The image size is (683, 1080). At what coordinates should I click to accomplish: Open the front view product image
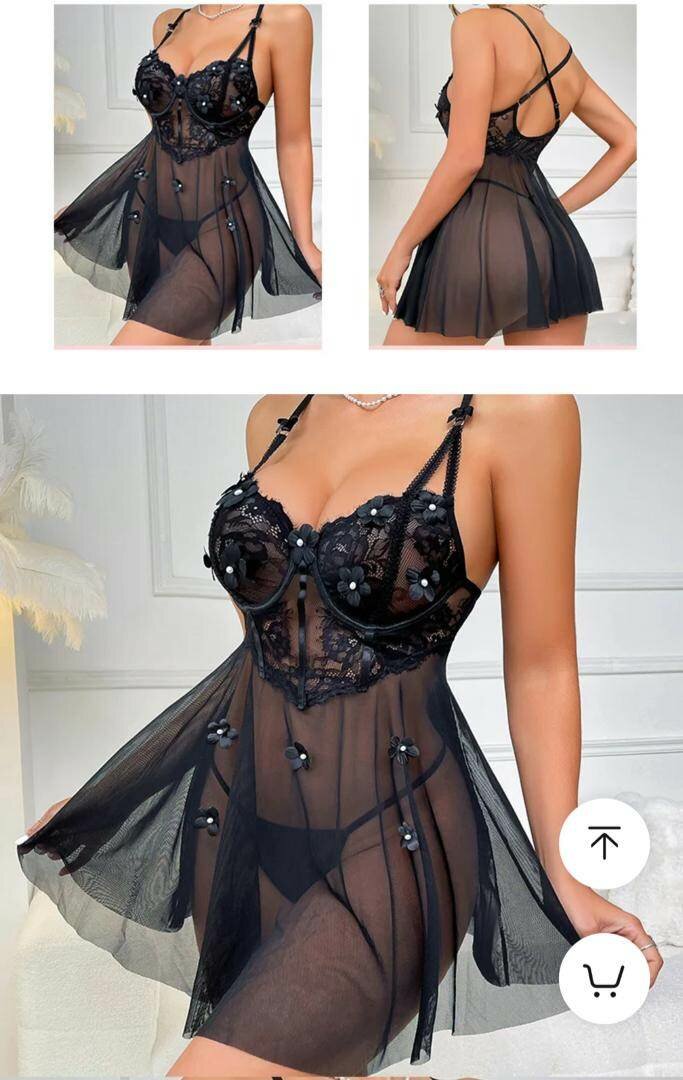click(188, 175)
